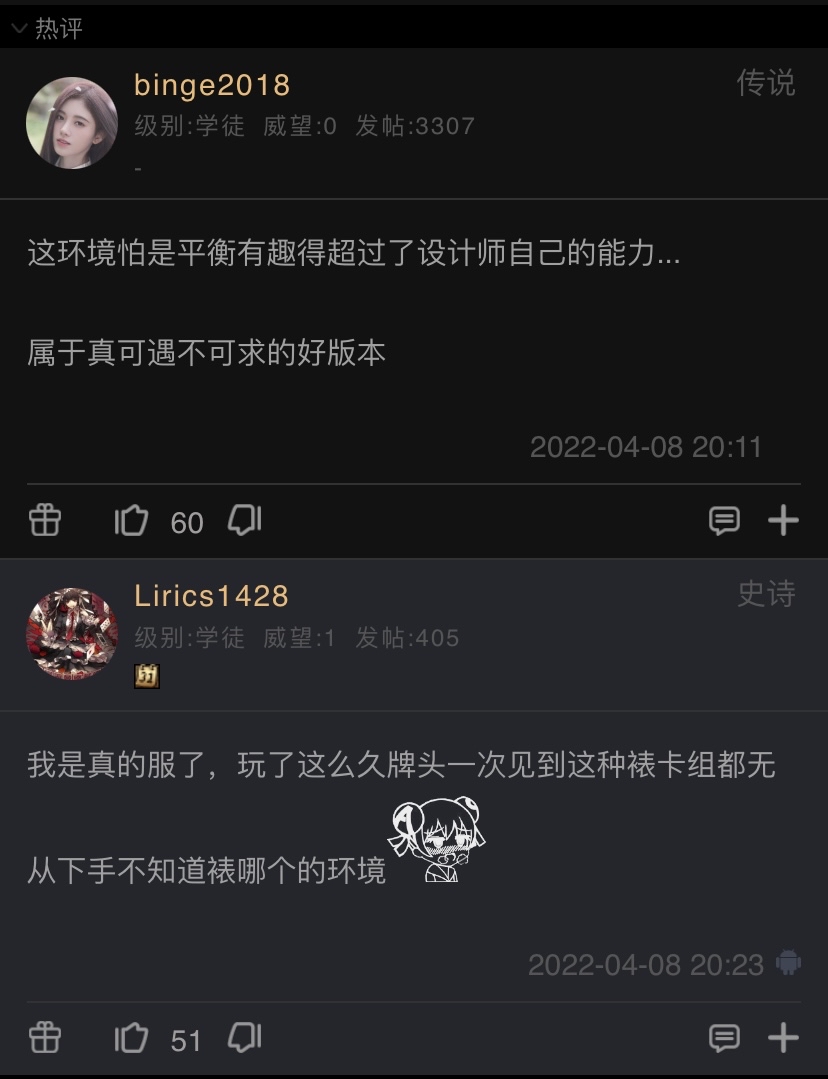Screen dimensions: 828x1079
Task: Dislike binge2018's comment
Action: pyautogui.click(x=244, y=520)
